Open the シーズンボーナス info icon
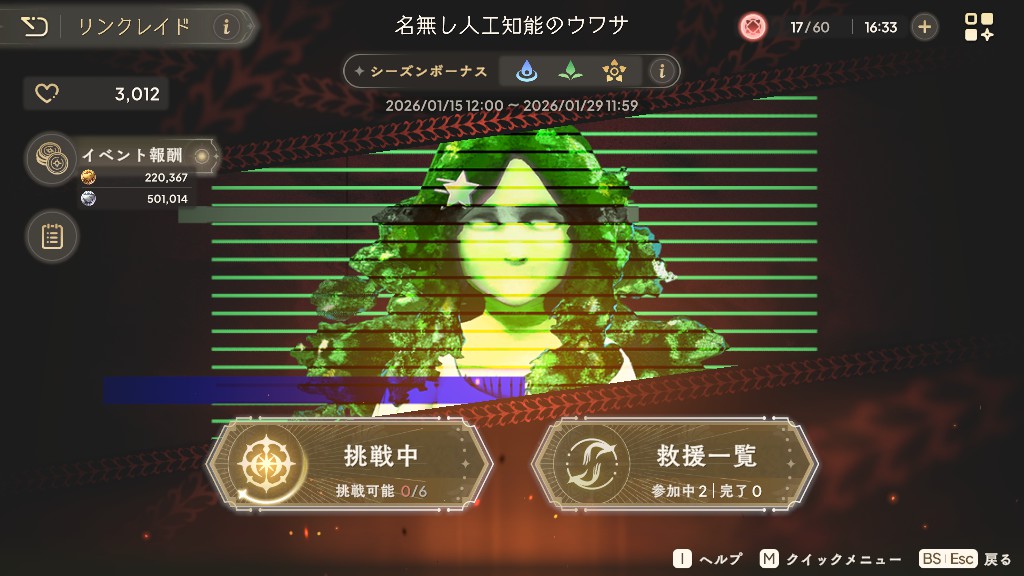1024x576 pixels. tap(659, 71)
